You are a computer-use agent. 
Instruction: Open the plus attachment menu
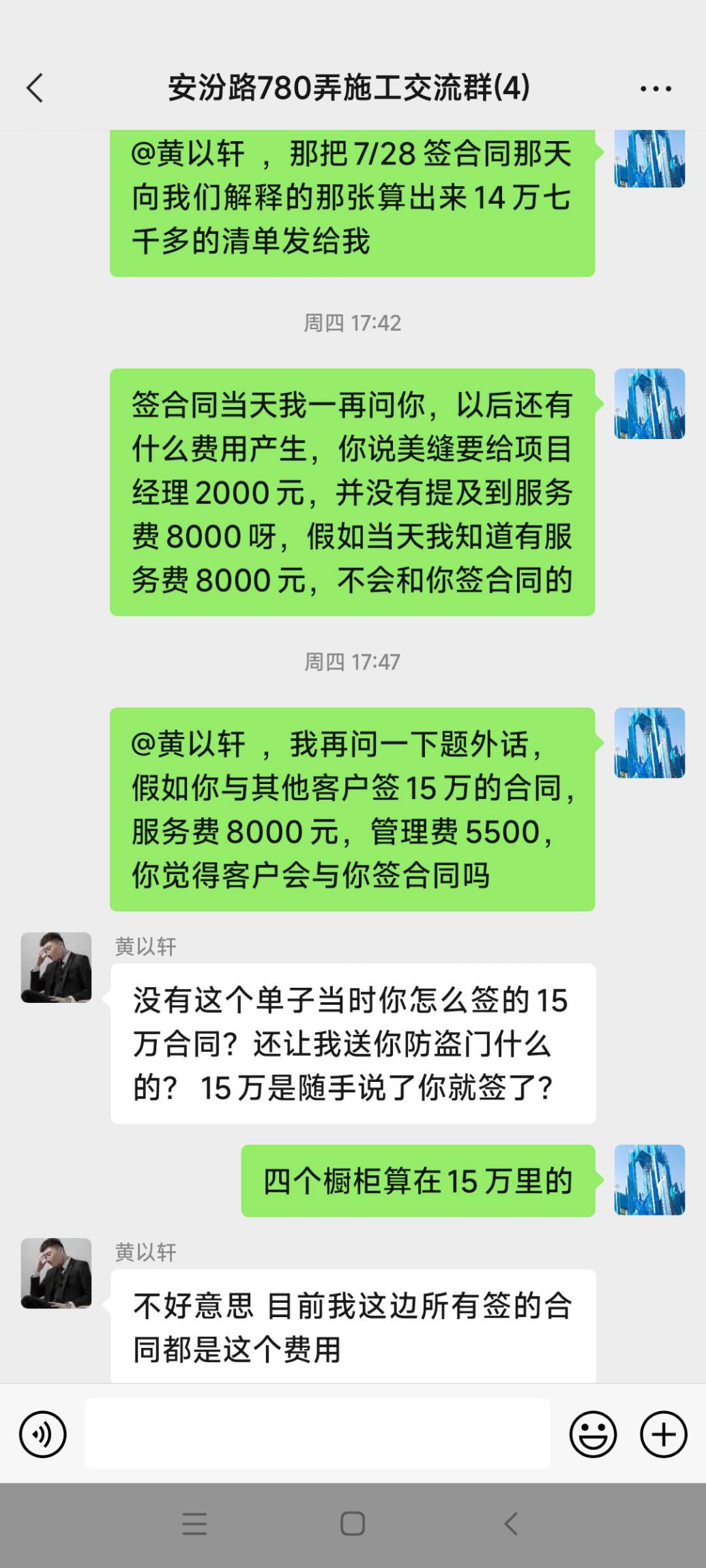coord(663,1434)
